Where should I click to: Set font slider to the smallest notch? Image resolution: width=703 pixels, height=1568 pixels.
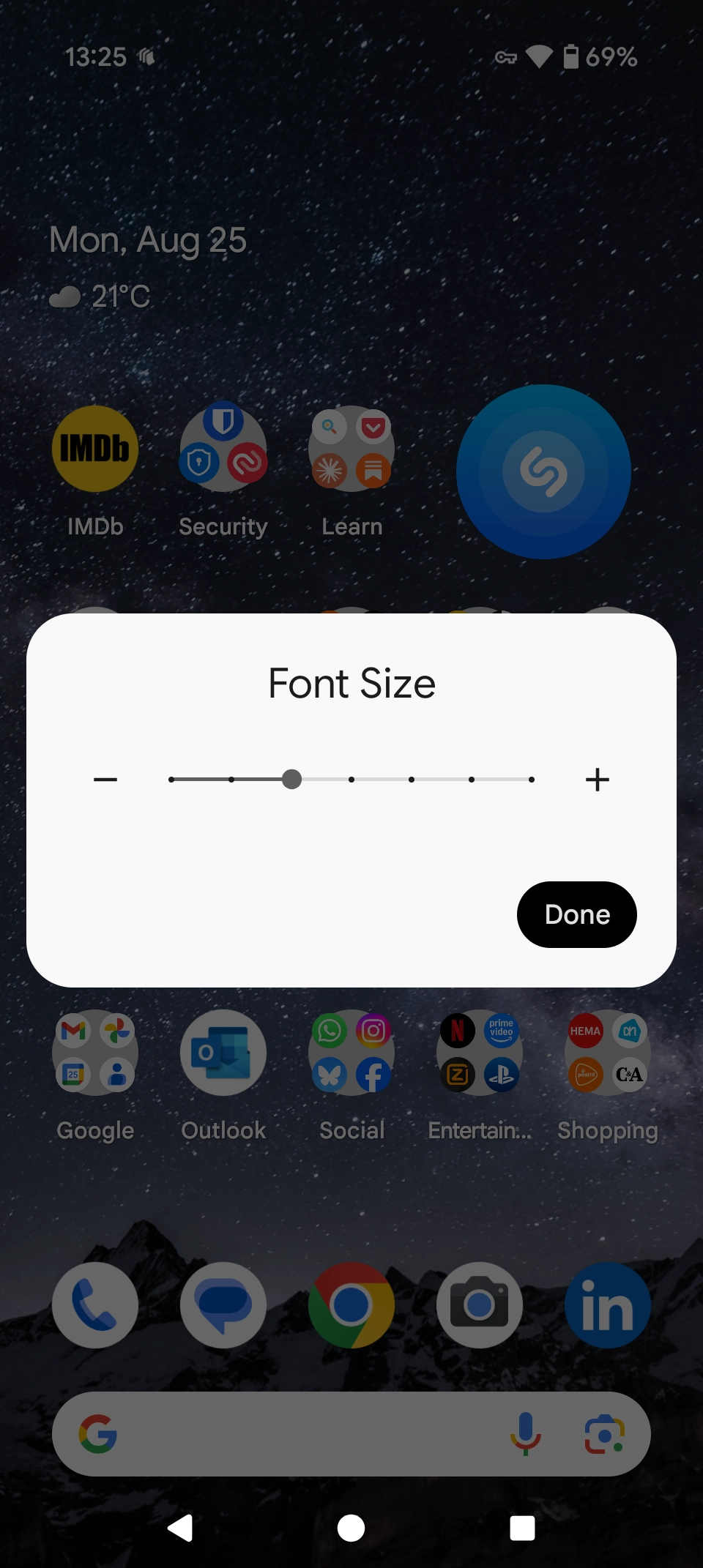point(171,780)
